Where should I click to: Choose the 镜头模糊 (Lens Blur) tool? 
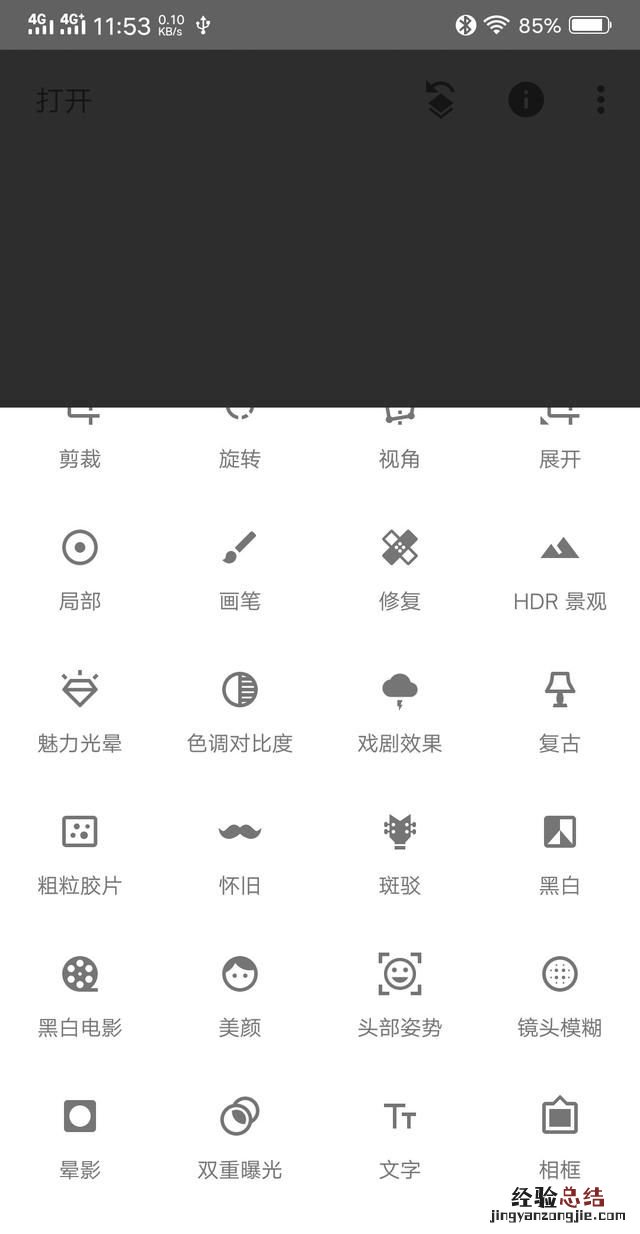click(x=560, y=996)
